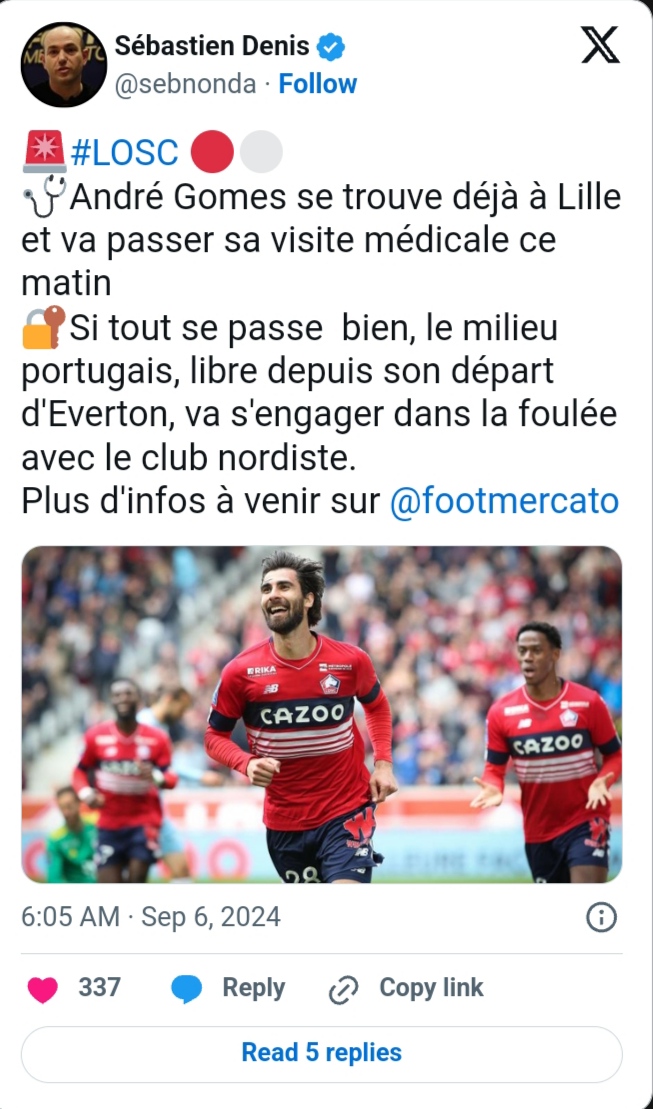Open the tweet info icon
Image resolution: width=653 pixels, height=1109 pixels.
[x=600, y=917]
